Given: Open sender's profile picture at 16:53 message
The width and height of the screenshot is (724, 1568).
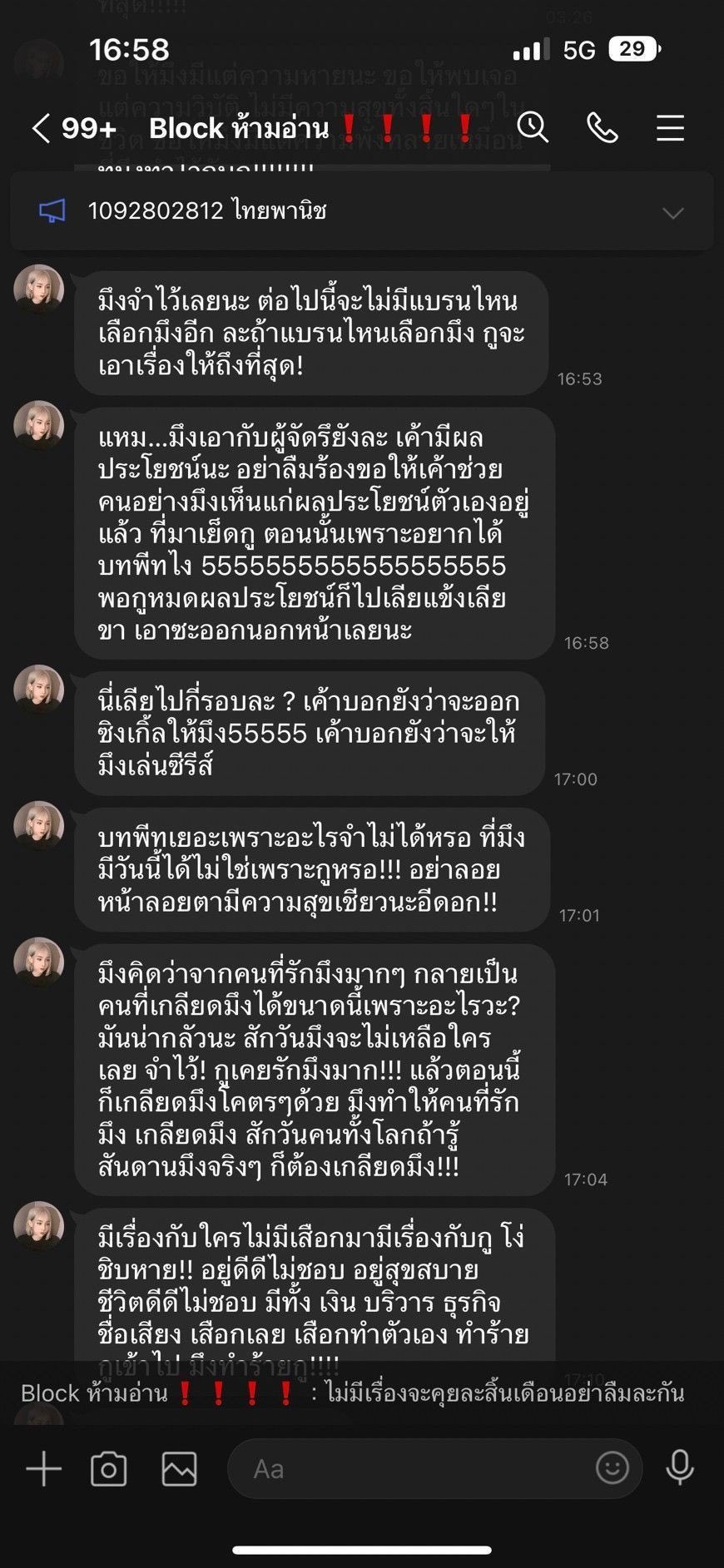Looking at the screenshot, I should click(39, 289).
